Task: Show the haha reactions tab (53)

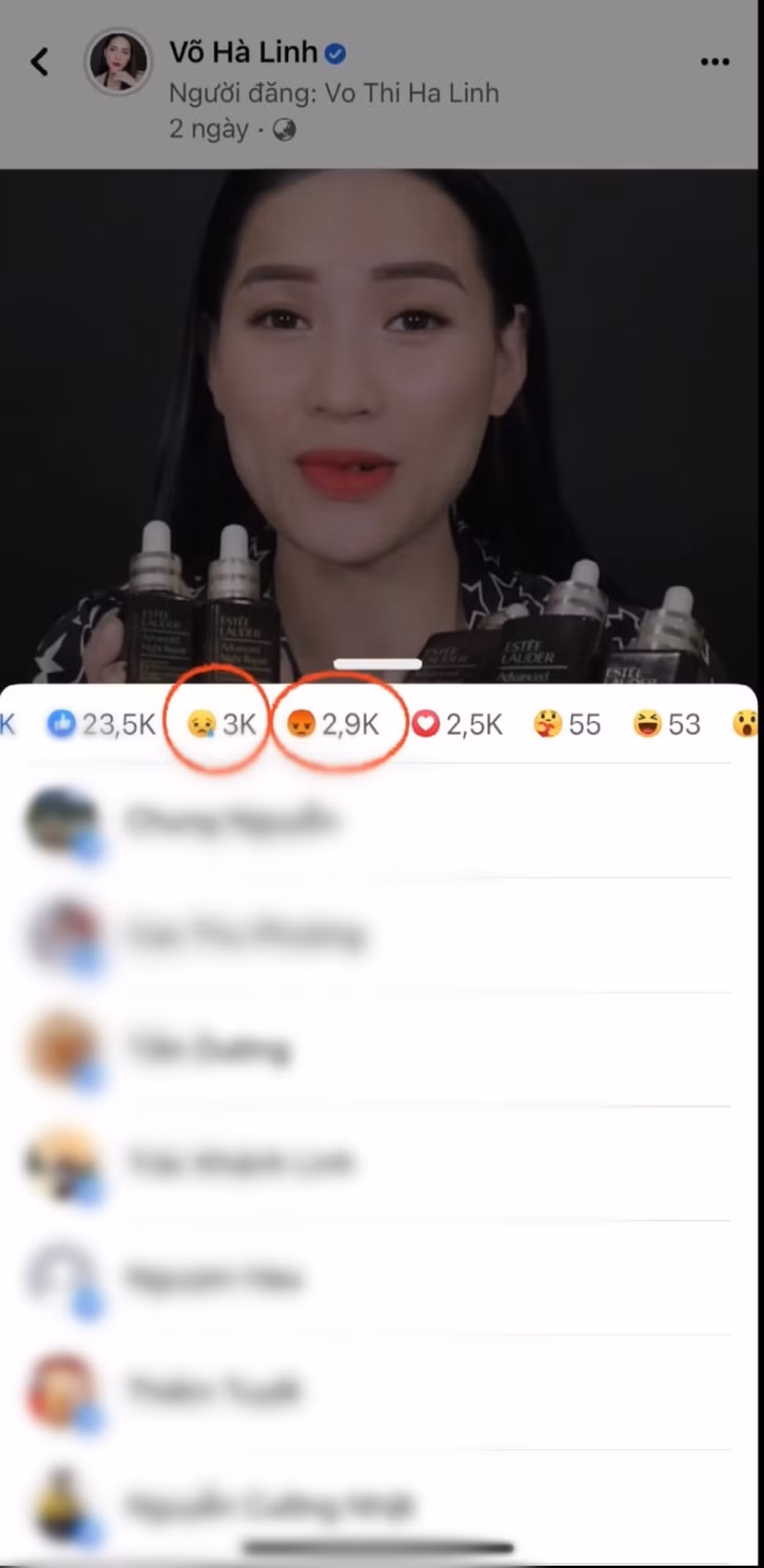Action: coord(666,724)
